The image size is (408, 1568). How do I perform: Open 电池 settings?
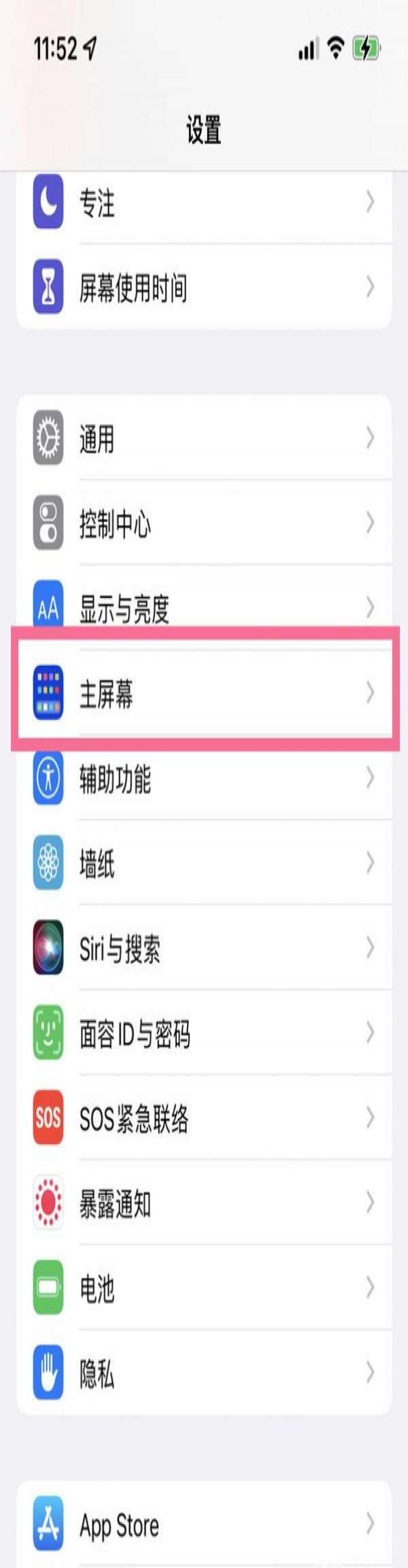click(204, 1287)
